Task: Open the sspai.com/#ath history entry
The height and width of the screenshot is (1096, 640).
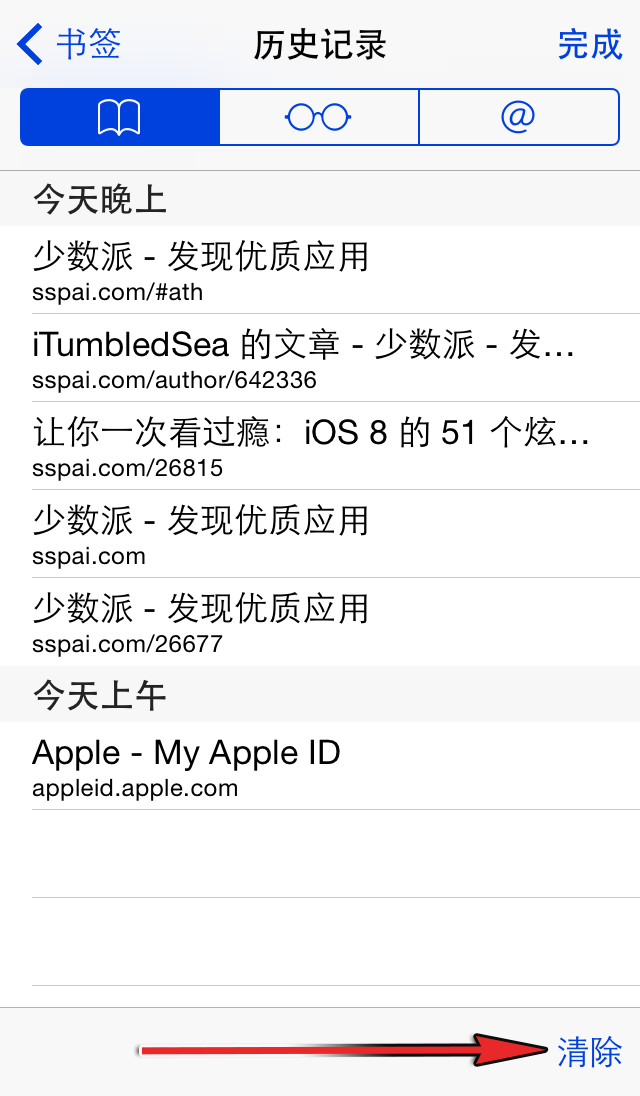Action: click(320, 270)
